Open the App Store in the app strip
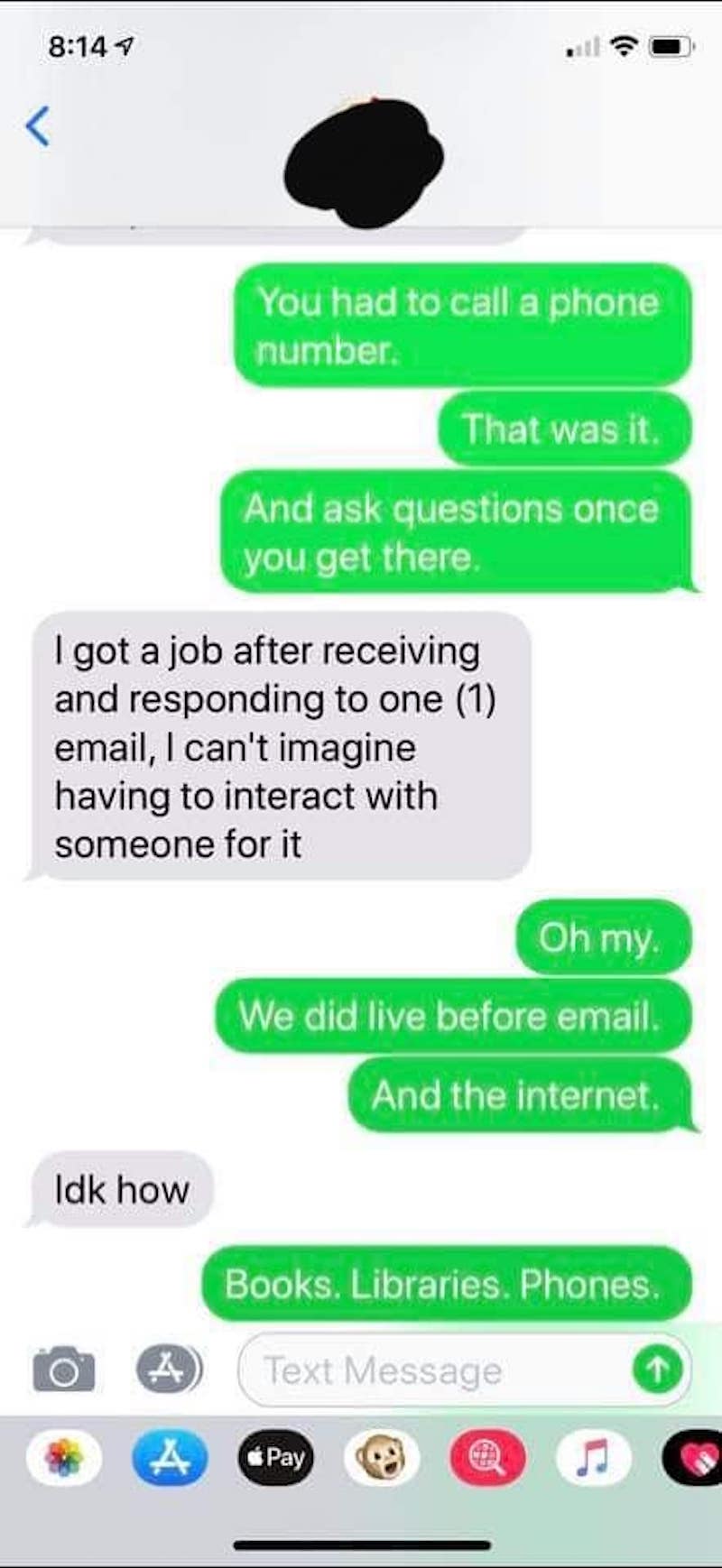Image resolution: width=722 pixels, height=1568 pixels. [x=170, y=1457]
